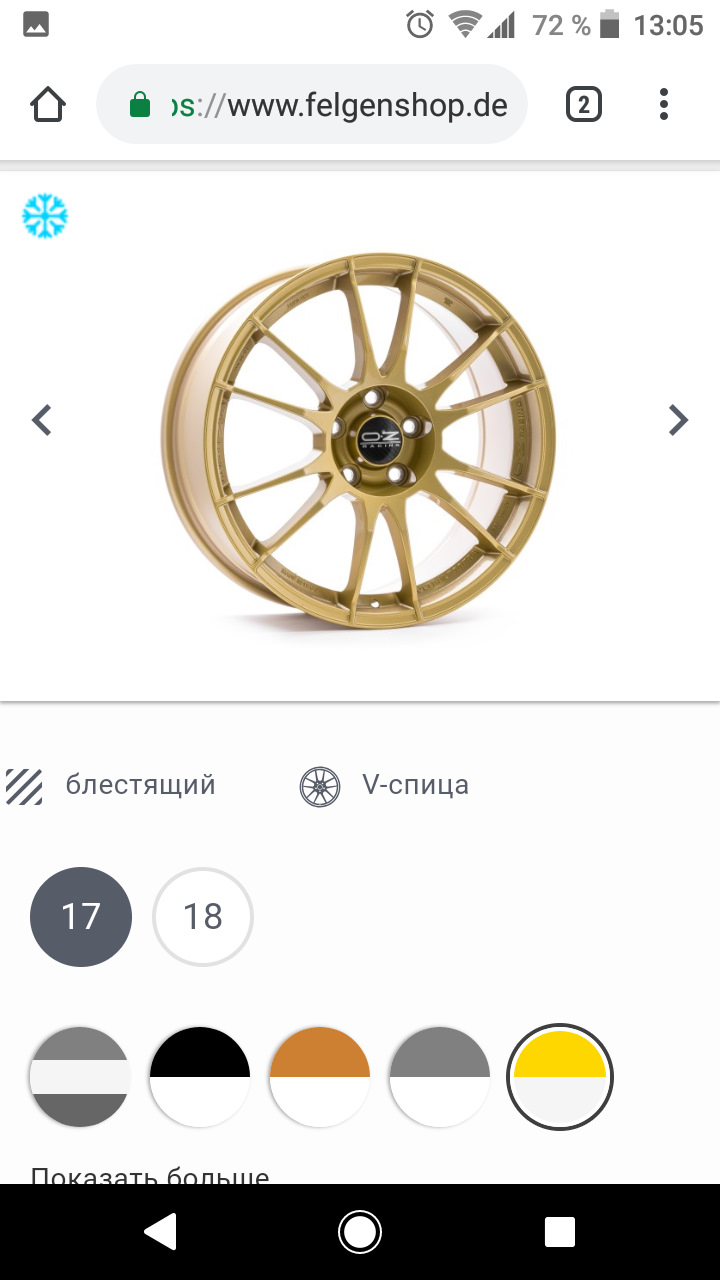
Task: Go back with the system back button
Action: [161, 1232]
